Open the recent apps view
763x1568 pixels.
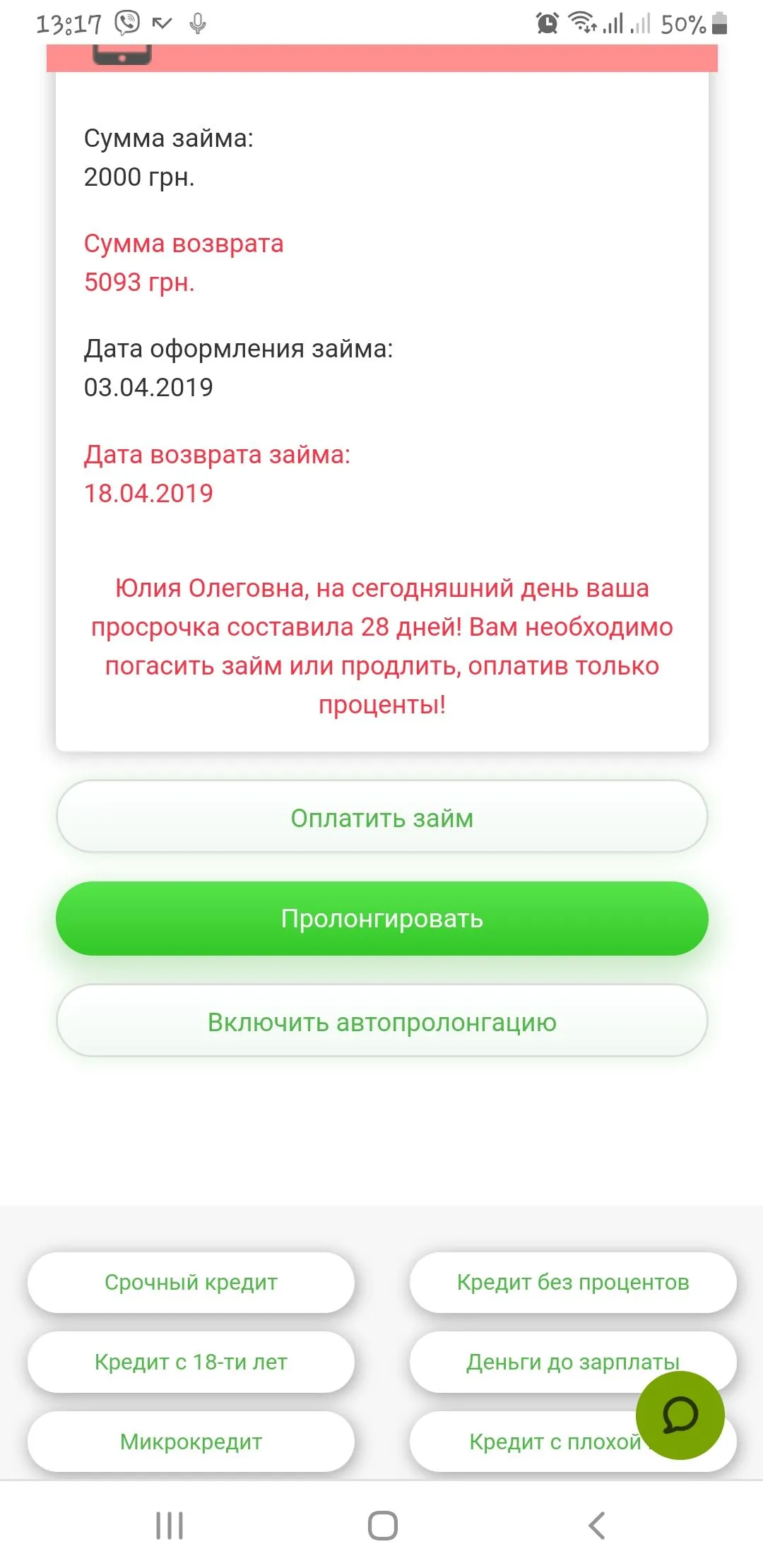170,1526
